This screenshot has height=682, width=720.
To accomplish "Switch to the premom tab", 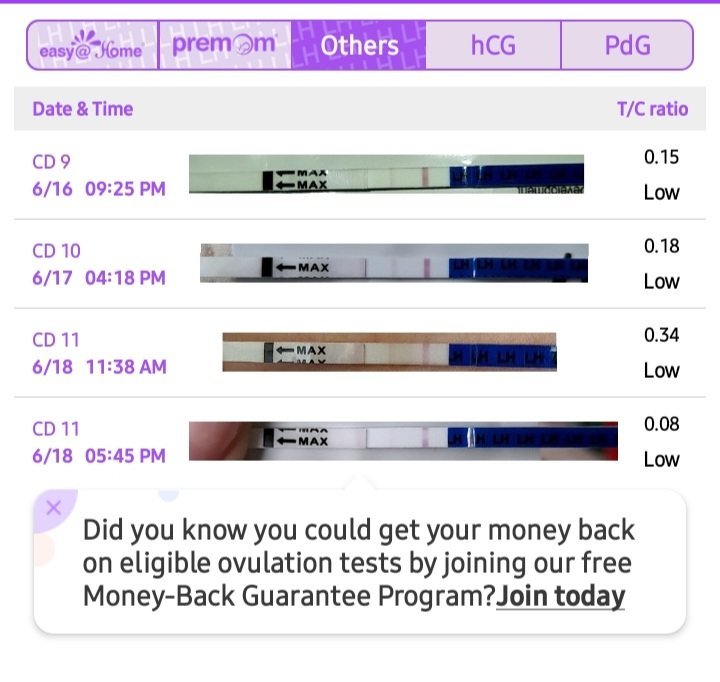I will click(x=224, y=46).
